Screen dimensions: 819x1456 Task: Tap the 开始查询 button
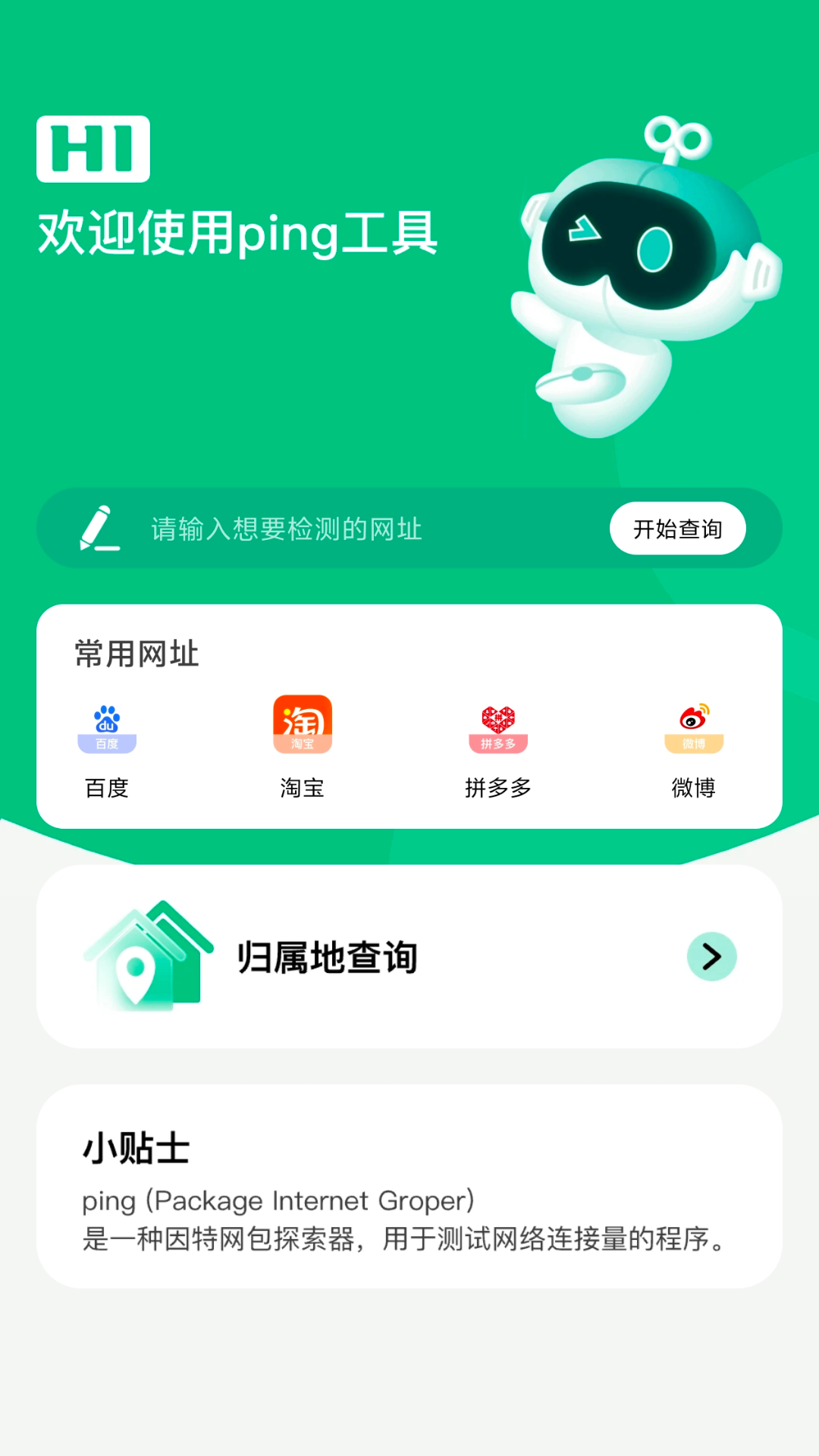pyautogui.click(x=677, y=529)
